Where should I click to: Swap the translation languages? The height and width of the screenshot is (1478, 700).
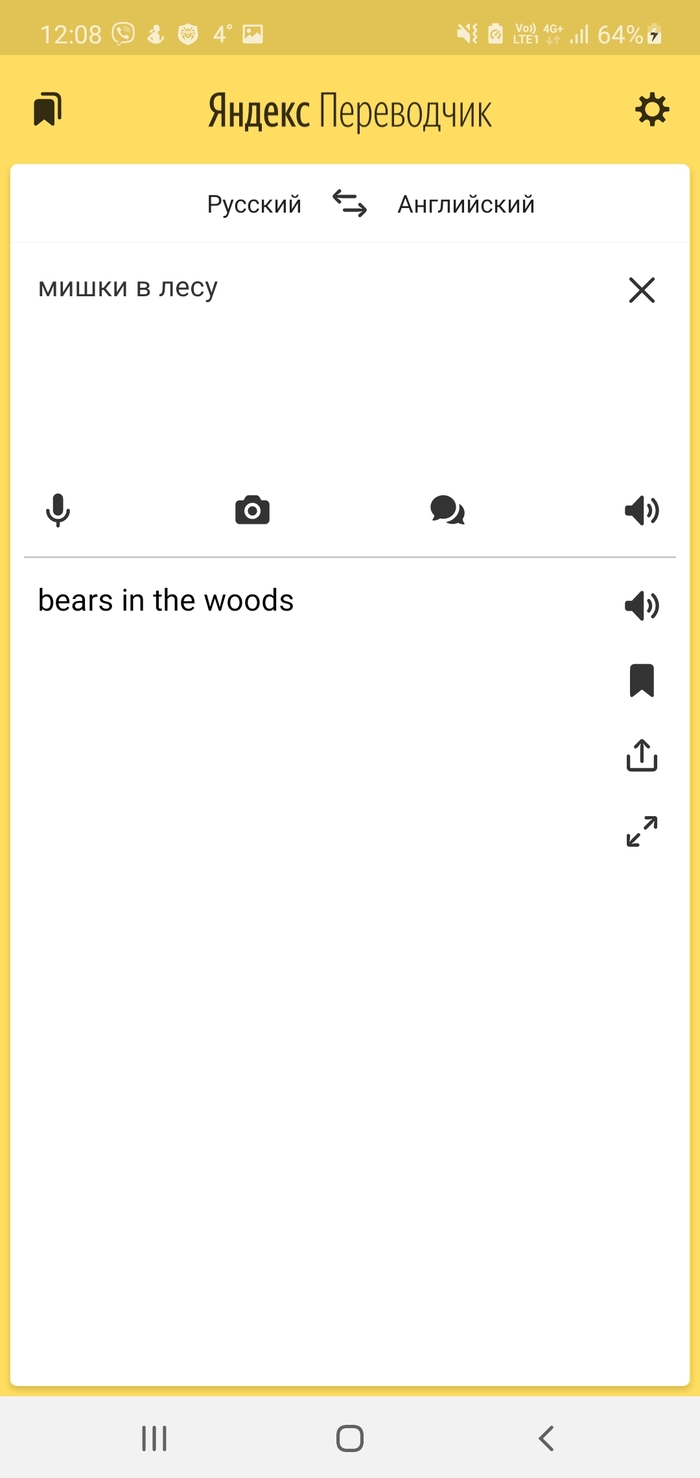click(349, 203)
